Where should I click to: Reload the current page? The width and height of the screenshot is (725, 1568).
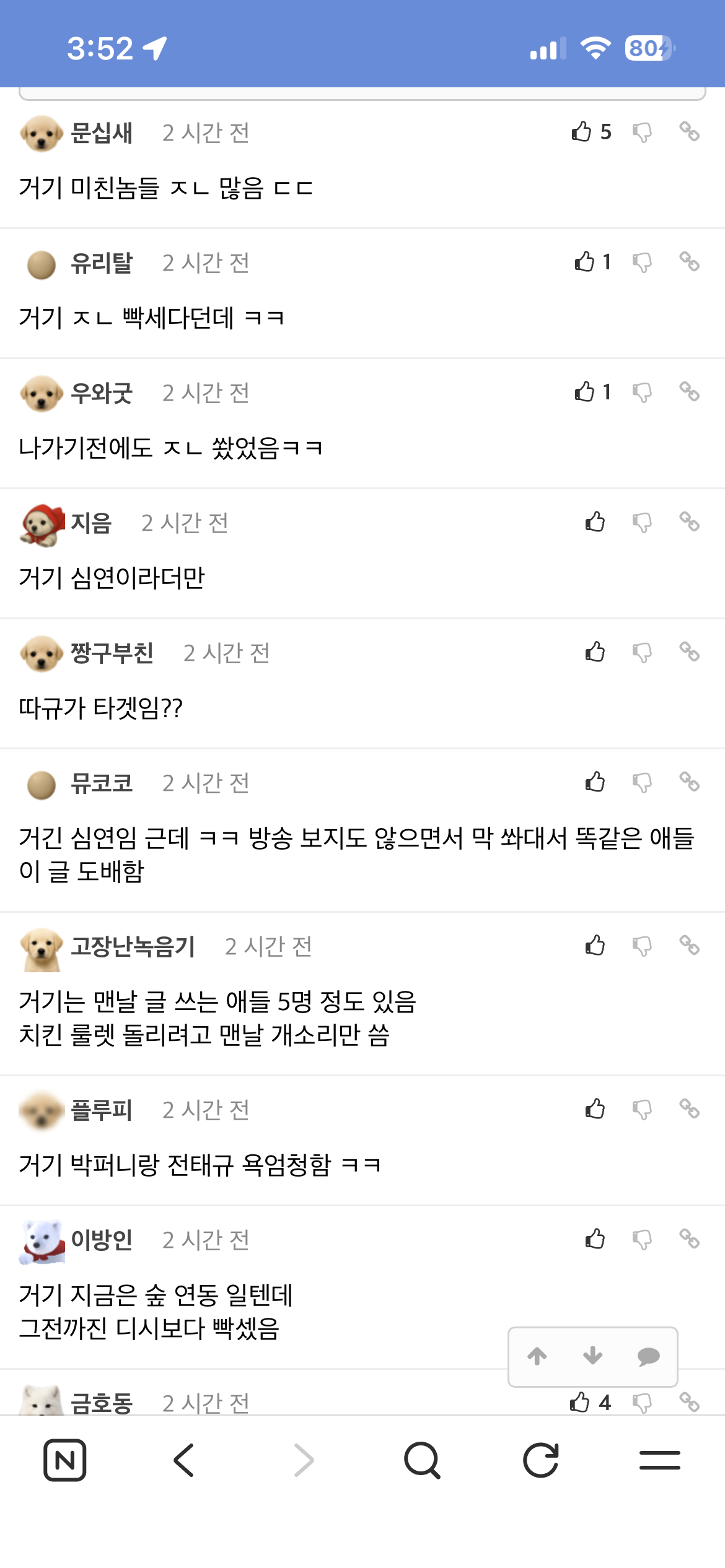click(541, 1460)
